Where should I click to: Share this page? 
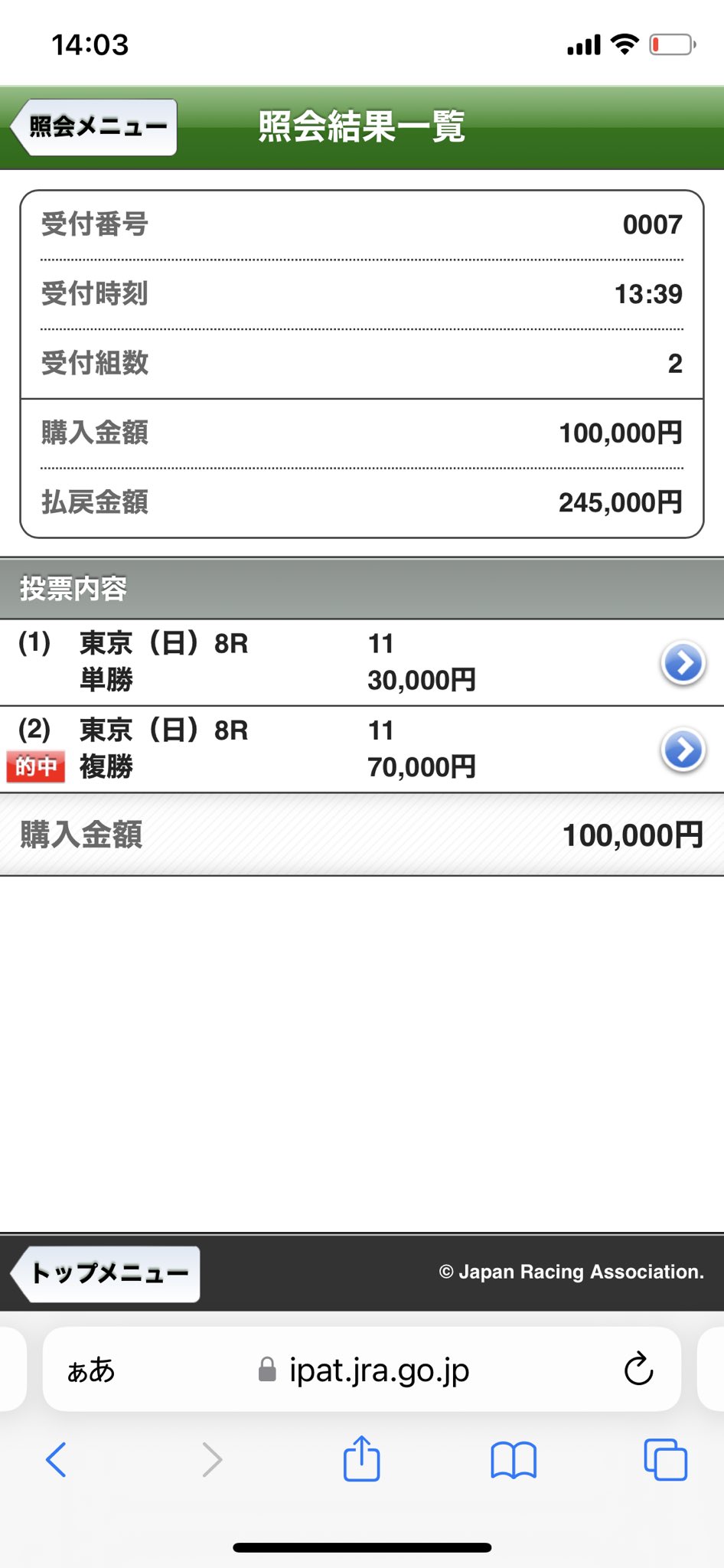coord(361,1459)
